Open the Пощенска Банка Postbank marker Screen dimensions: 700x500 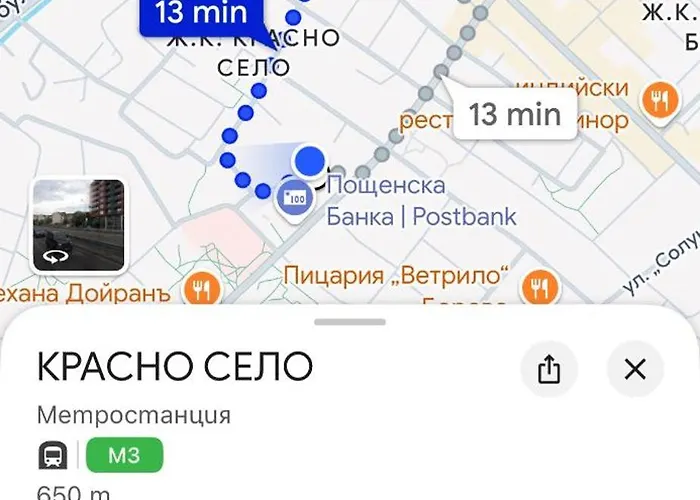coord(295,199)
